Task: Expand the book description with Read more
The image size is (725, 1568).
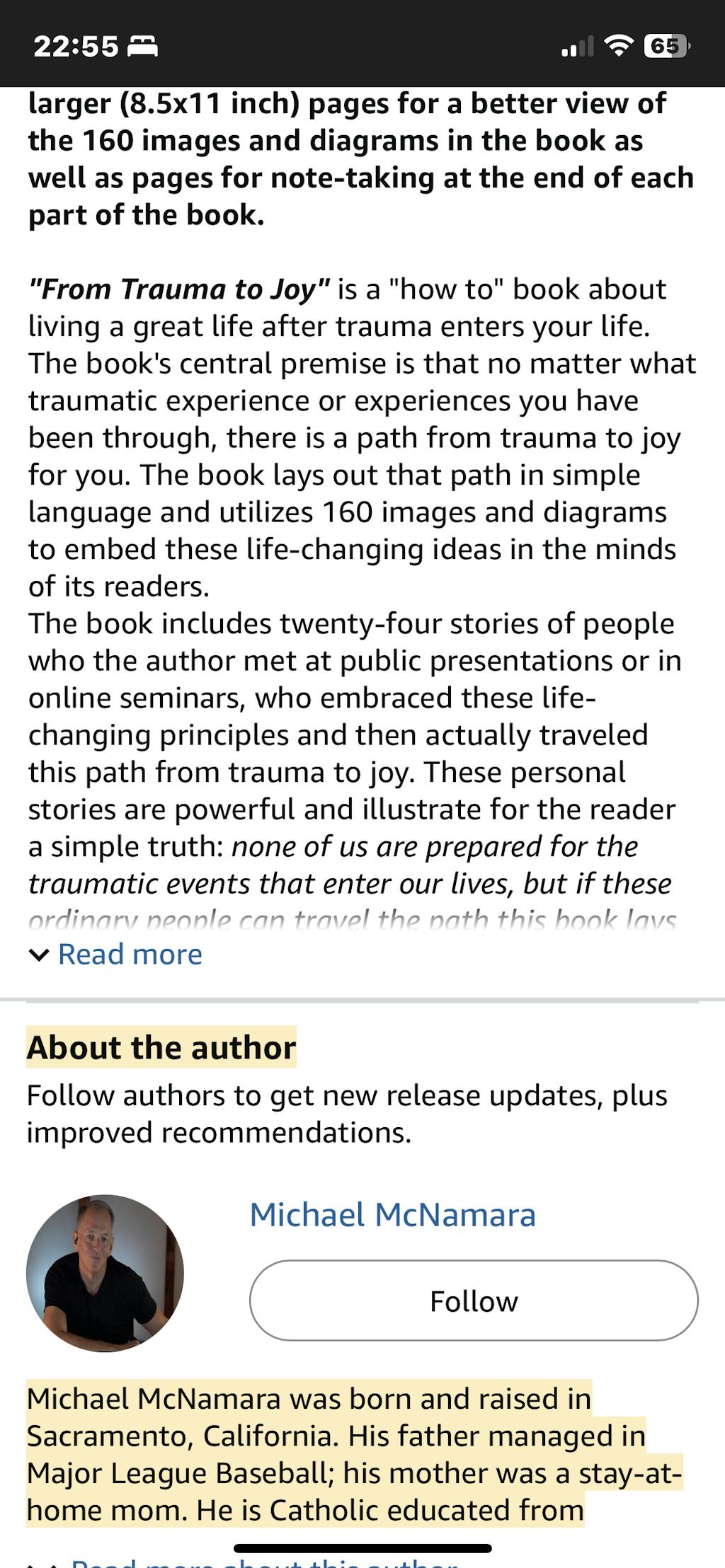Action: tap(130, 955)
